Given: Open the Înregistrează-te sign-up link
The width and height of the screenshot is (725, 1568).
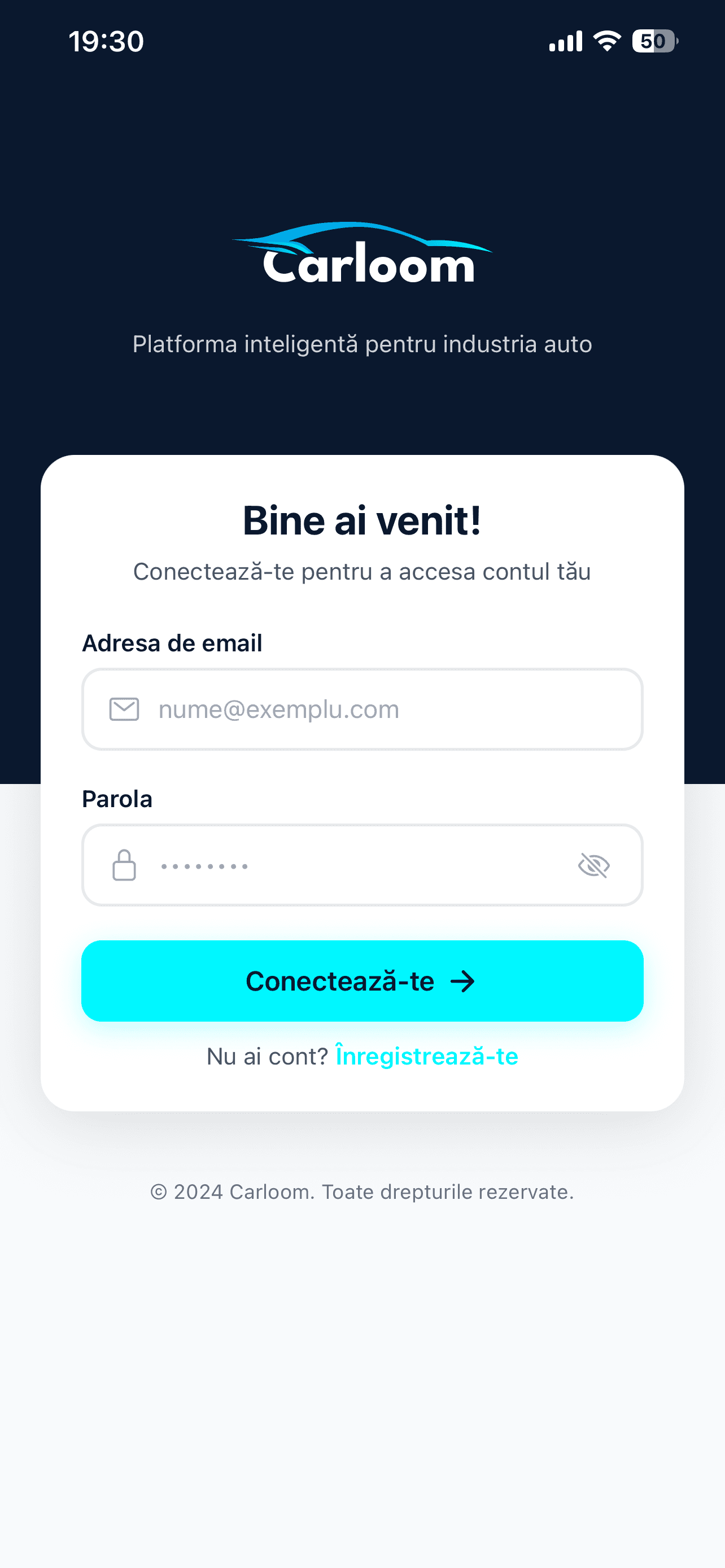Looking at the screenshot, I should (x=427, y=1056).
